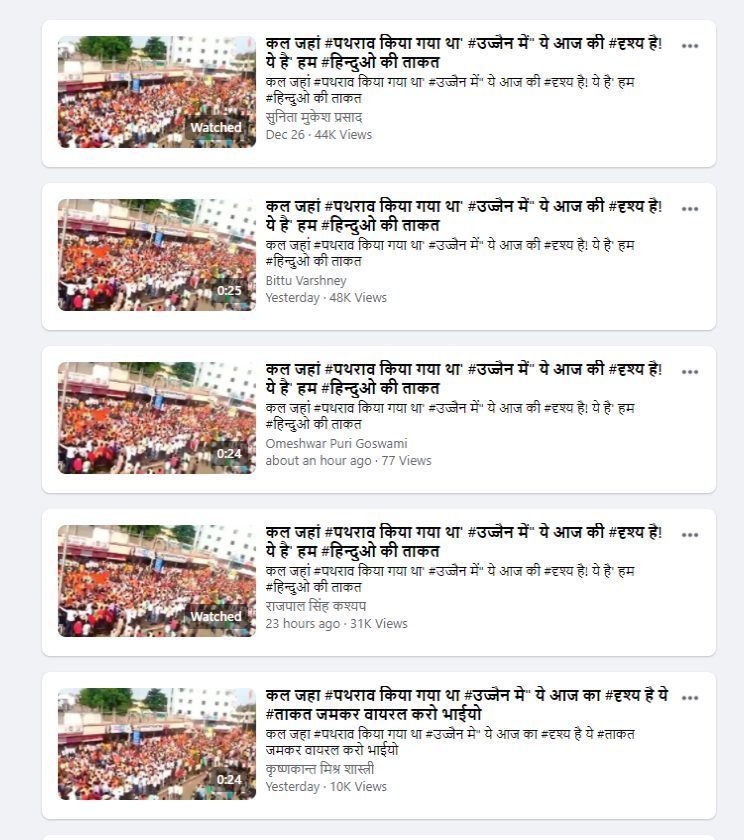744x840 pixels.
Task: Play Bittu Varshney's 0:25 video
Action: coord(156,255)
